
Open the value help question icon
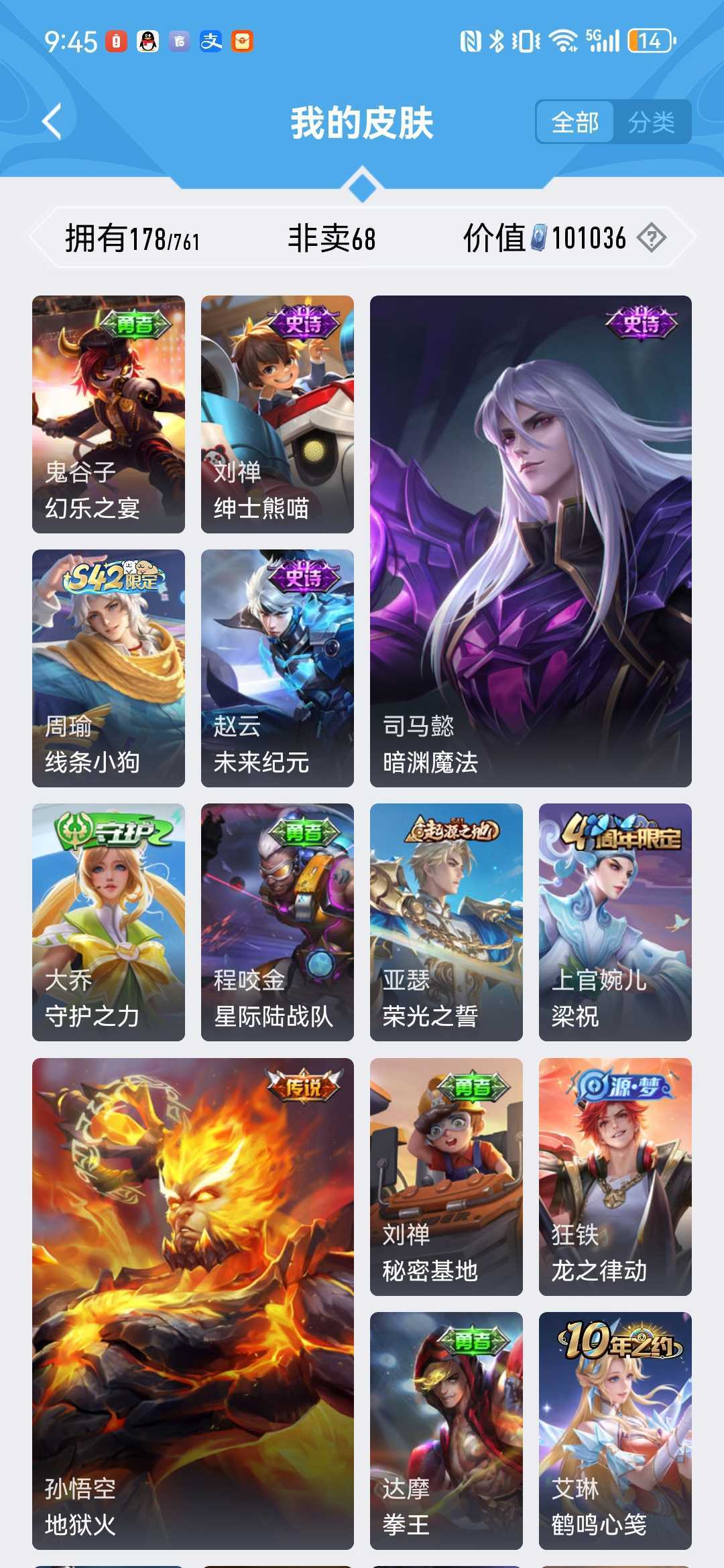point(651,238)
